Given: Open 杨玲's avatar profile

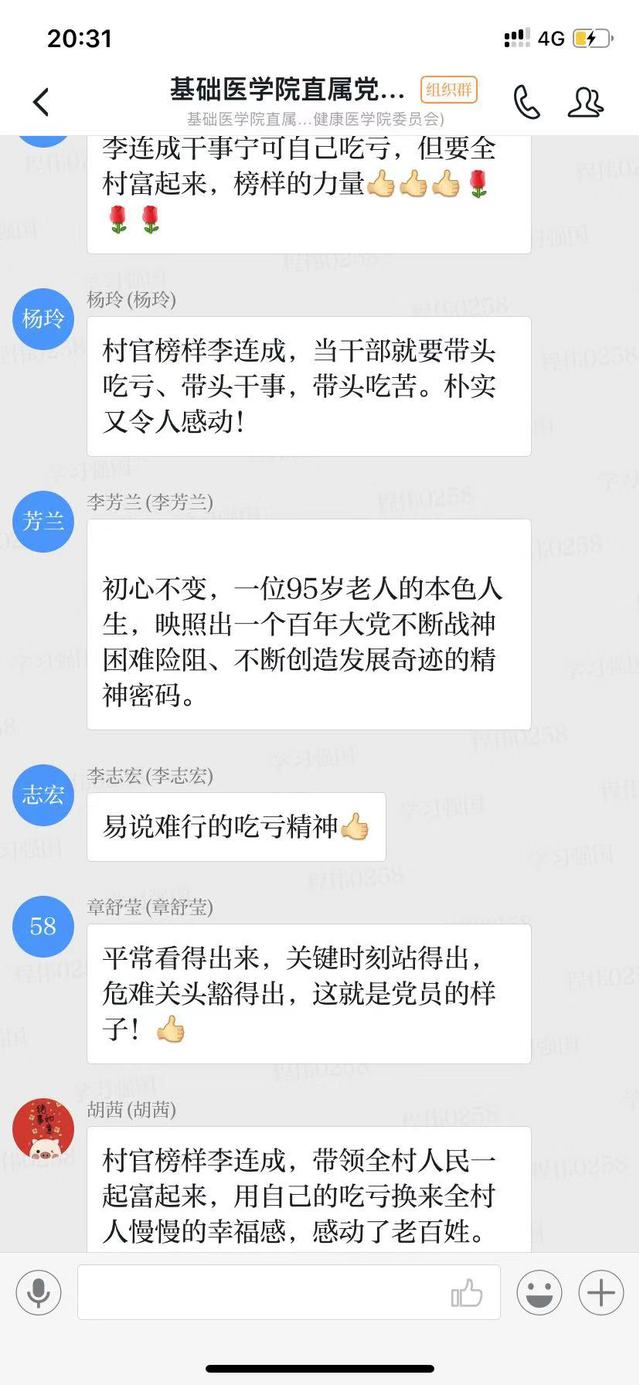Looking at the screenshot, I should point(43,319).
